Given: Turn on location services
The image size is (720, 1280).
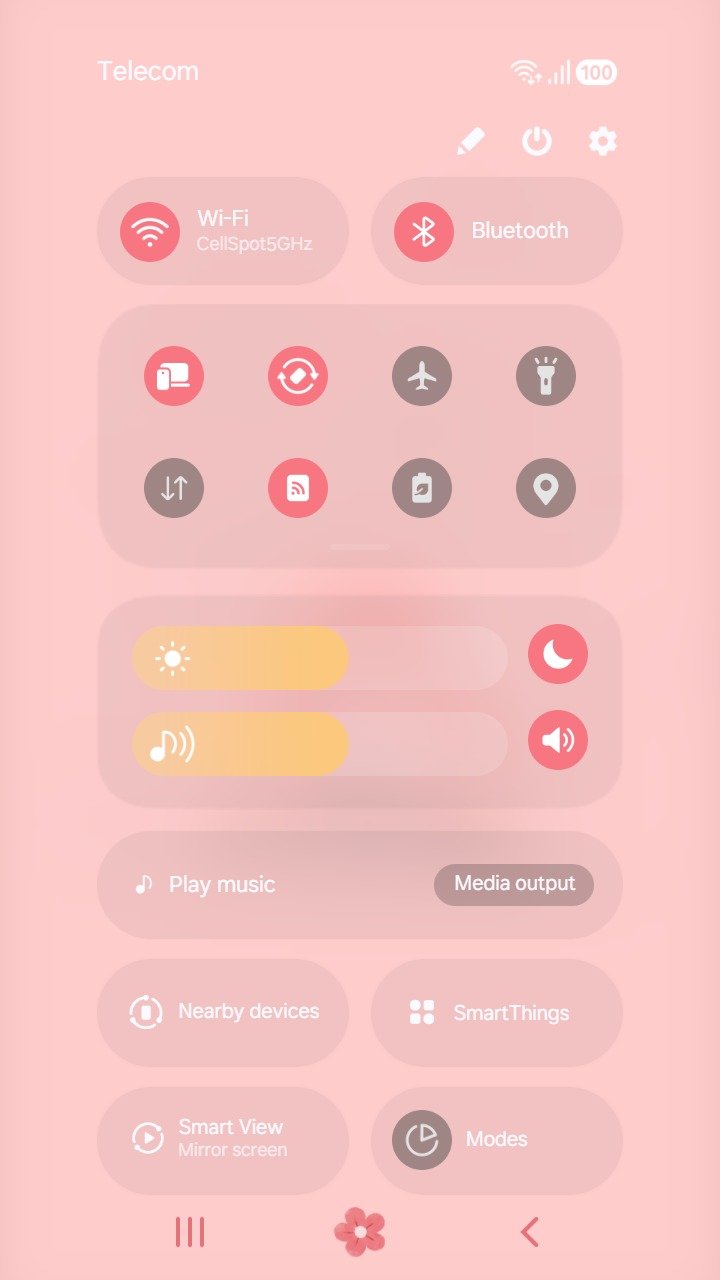Looking at the screenshot, I should click(x=546, y=488).
